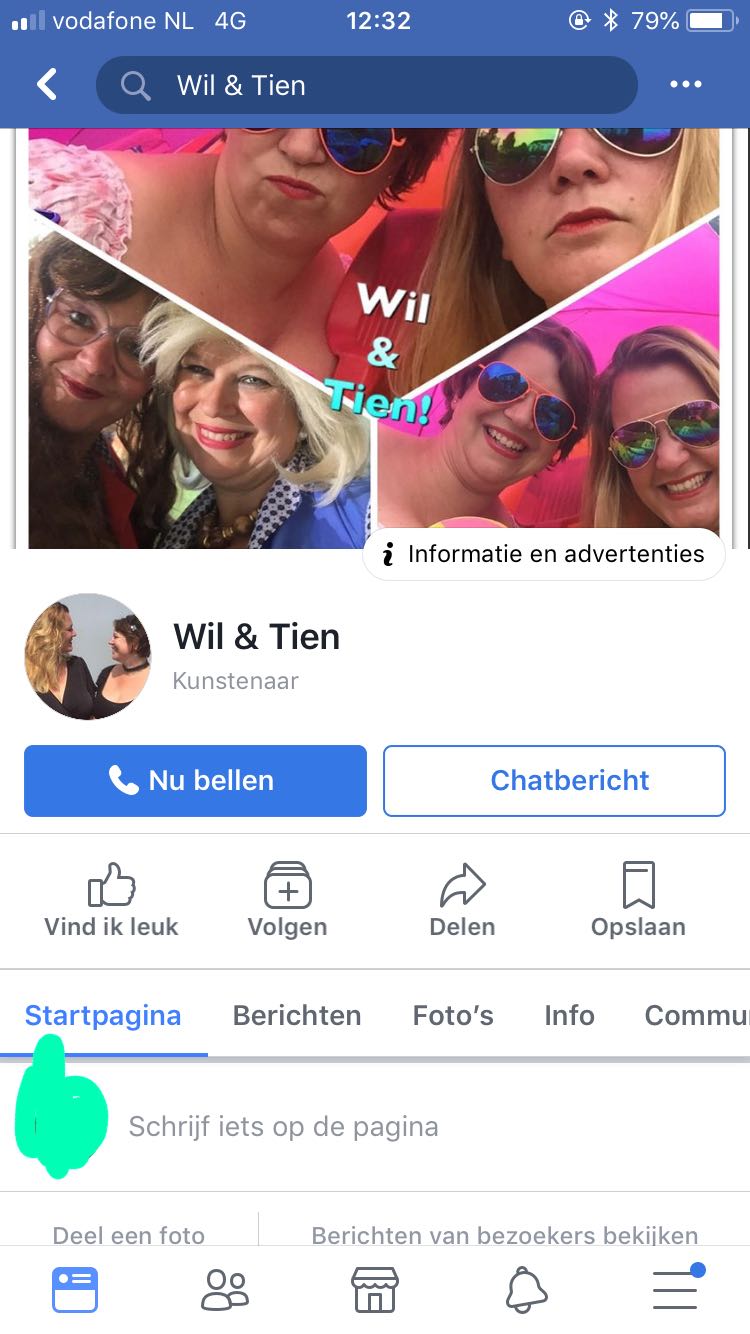
Task: Like the page with Vind ik leuk
Action: click(x=111, y=900)
